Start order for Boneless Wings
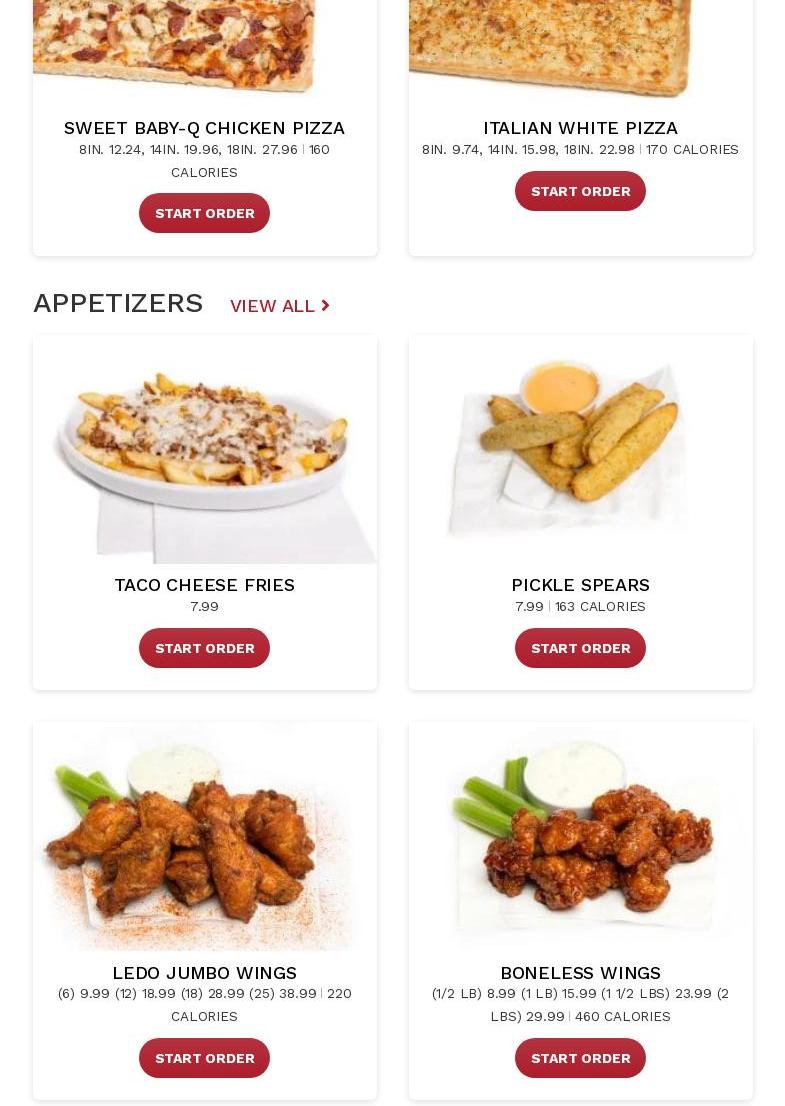This screenshot has width=785, height=1106. [580, 1058]
